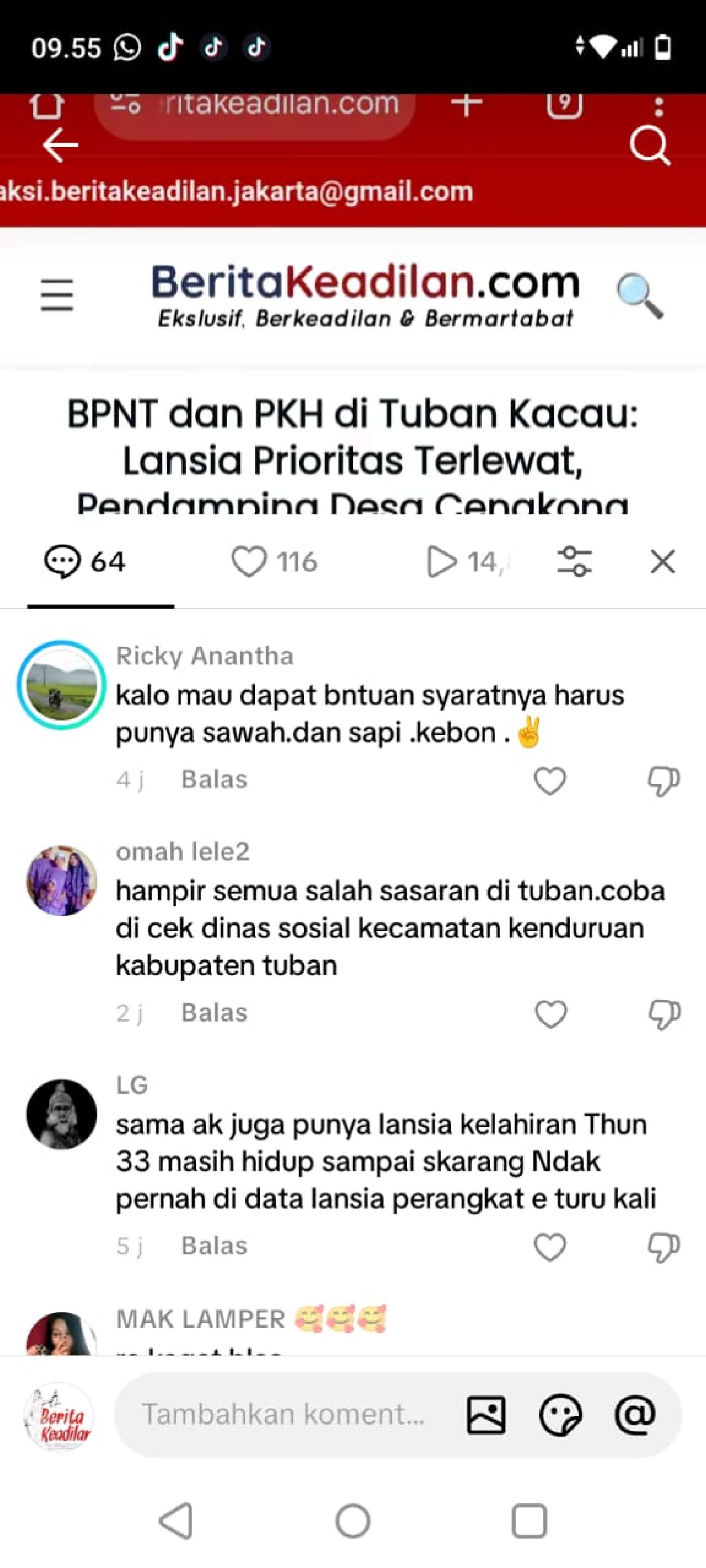706x1568 pixels.
Task: Like Ricky Anantha's comment
Action: pyautogui.click(x=549, y=780)
